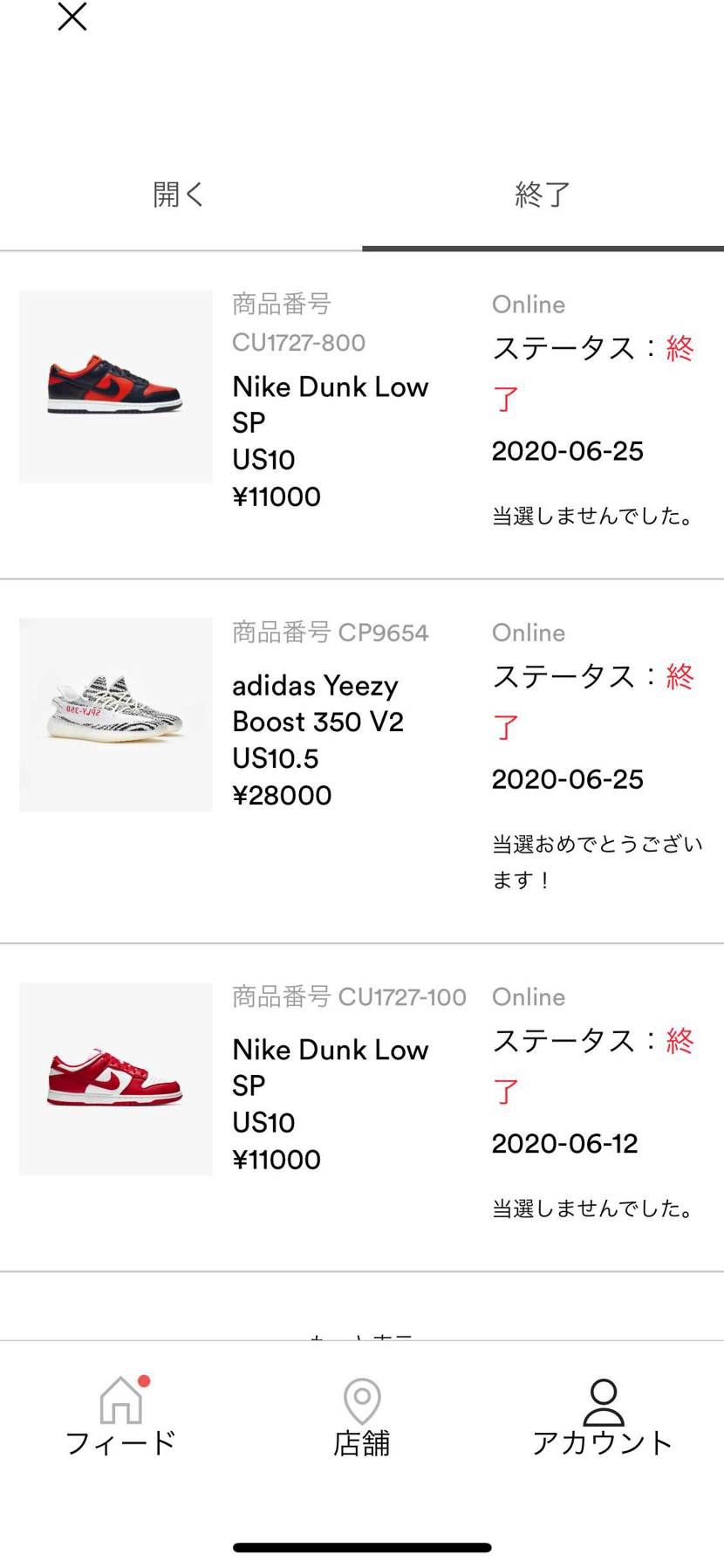Tap the zebra Yeezy Boost 350 thumbnail
Viewport: 724px width, 1568px height.
coord(115,716)
